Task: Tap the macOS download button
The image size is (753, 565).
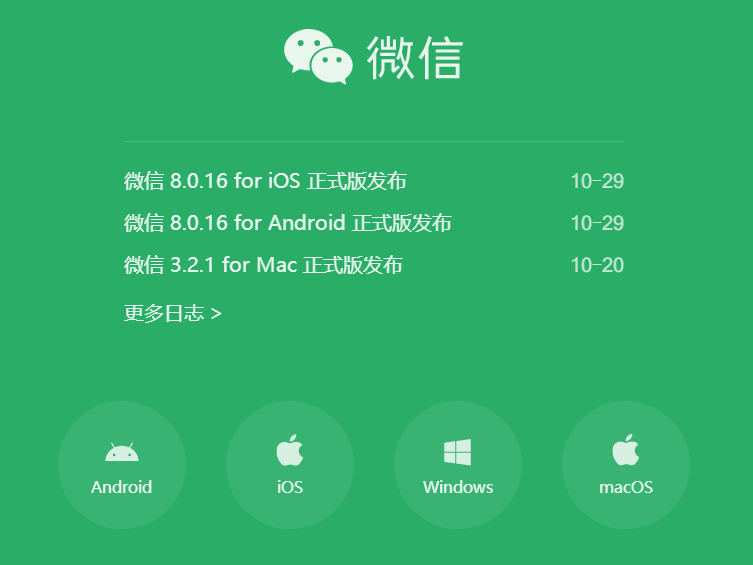Action: click(626, 464)
